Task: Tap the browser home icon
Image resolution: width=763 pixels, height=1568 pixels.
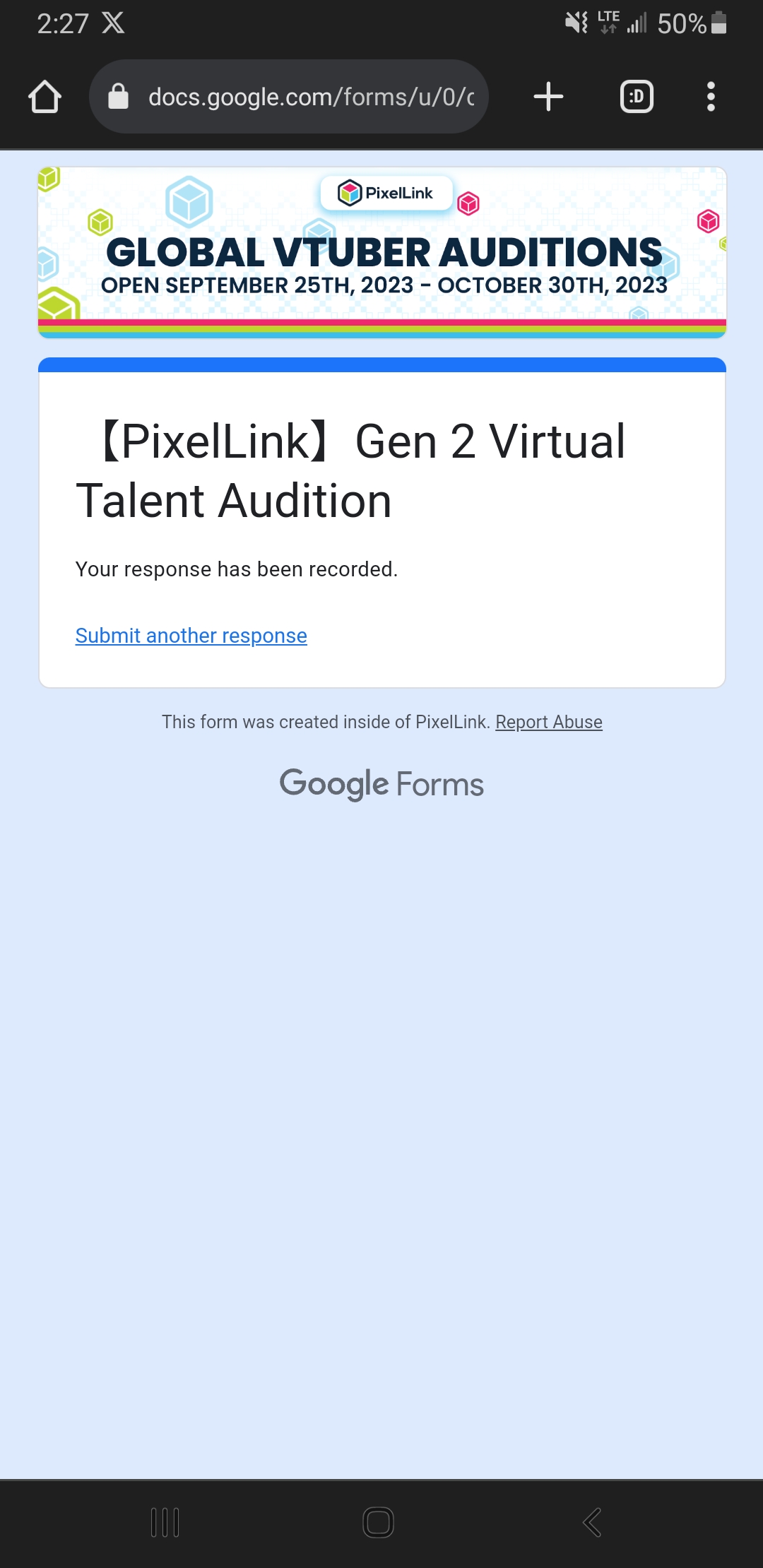Action: (x=45, y=97)
